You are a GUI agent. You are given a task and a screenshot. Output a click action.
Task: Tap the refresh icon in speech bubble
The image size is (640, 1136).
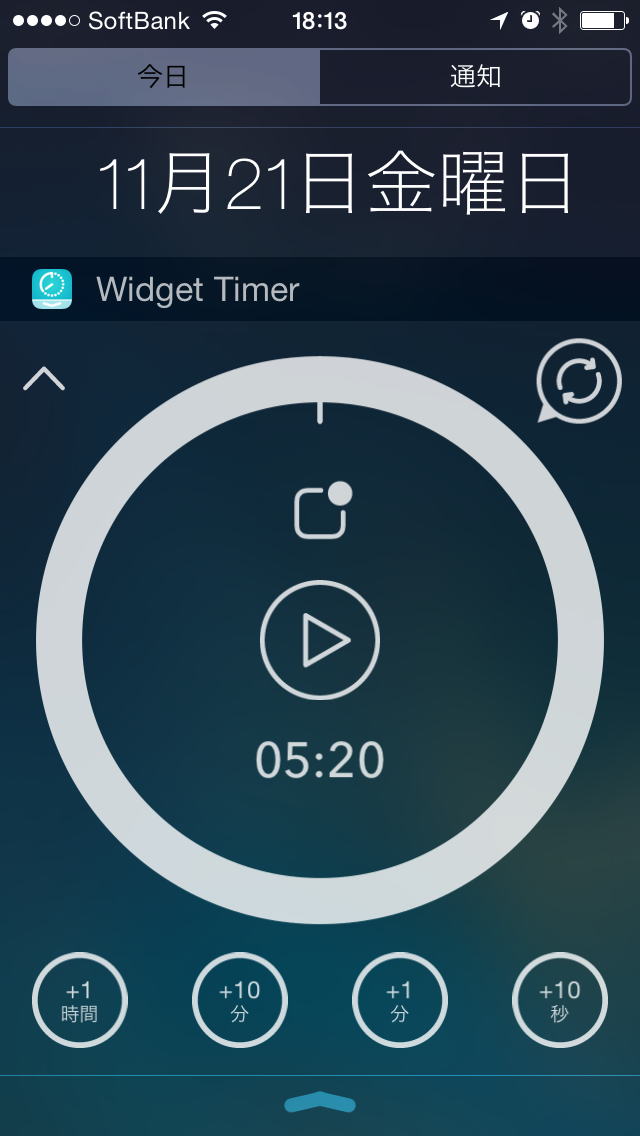(x=578, y=381)
